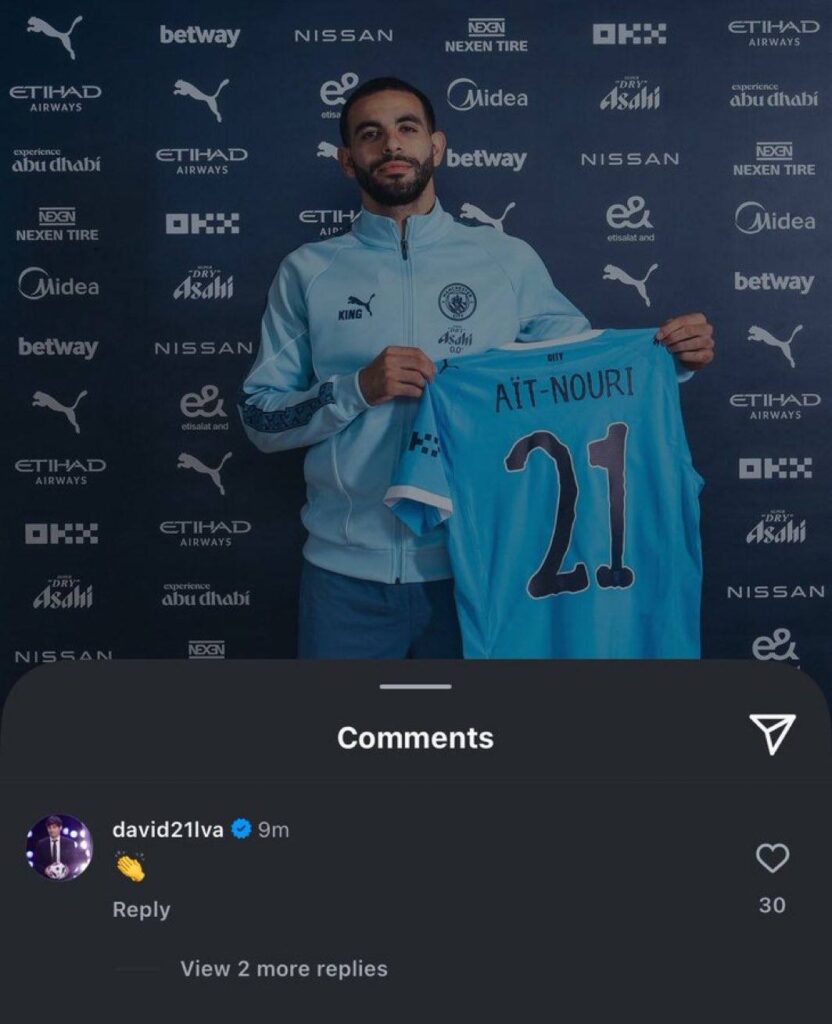This screenshot has height=1024, width=832.
Task: Like david21lva's comment
Action: point(772,858)
